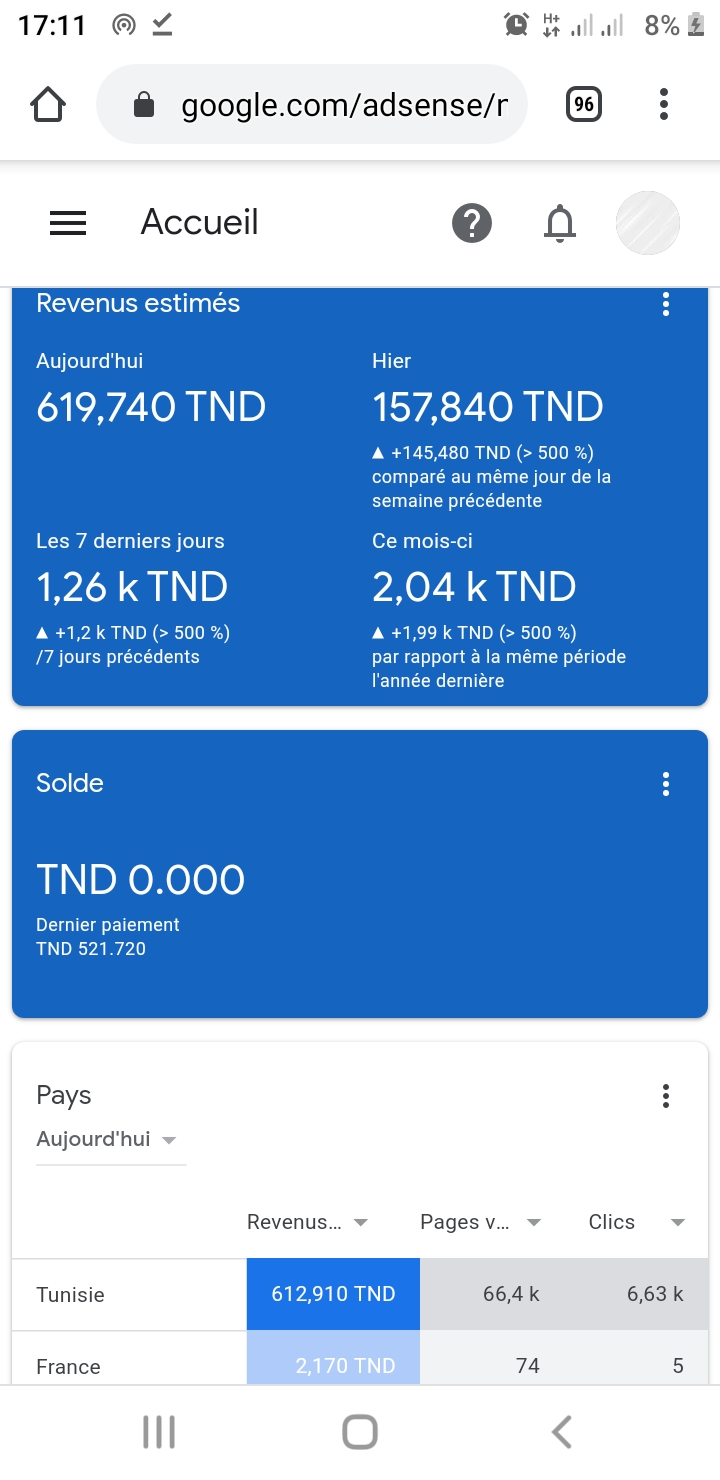720x1480 pixels.
Task: Open the tab switcher showing 96 tabs
Action: click(584, 104)
